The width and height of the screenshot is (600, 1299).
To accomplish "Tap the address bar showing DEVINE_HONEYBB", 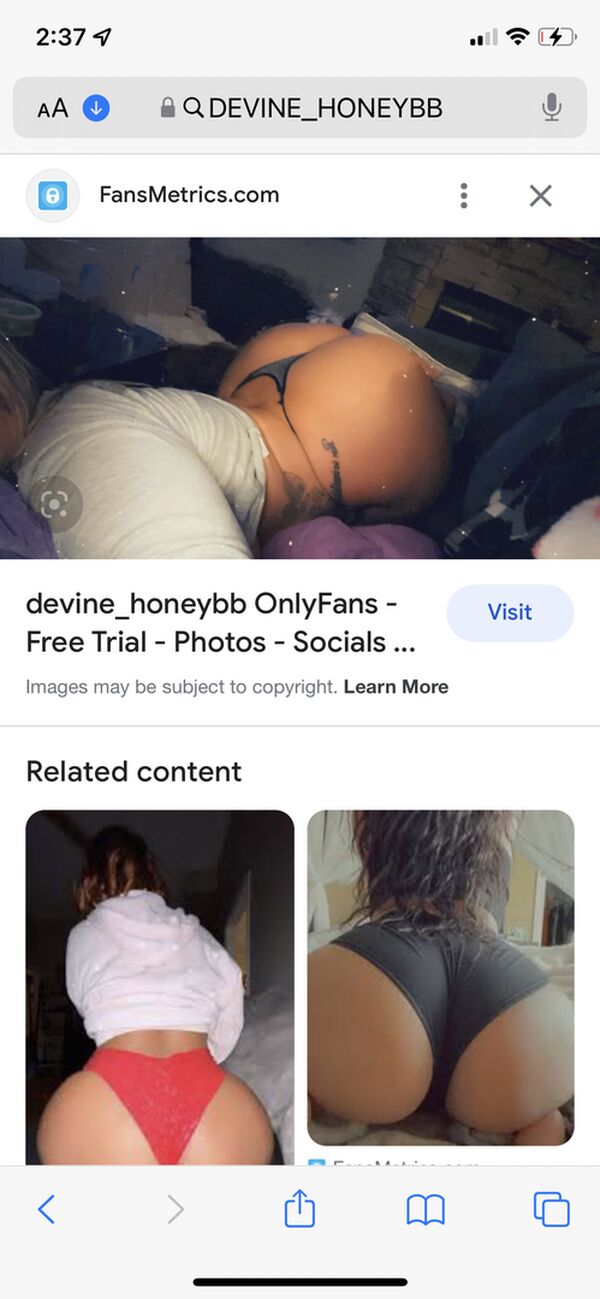I will (300, 108).
